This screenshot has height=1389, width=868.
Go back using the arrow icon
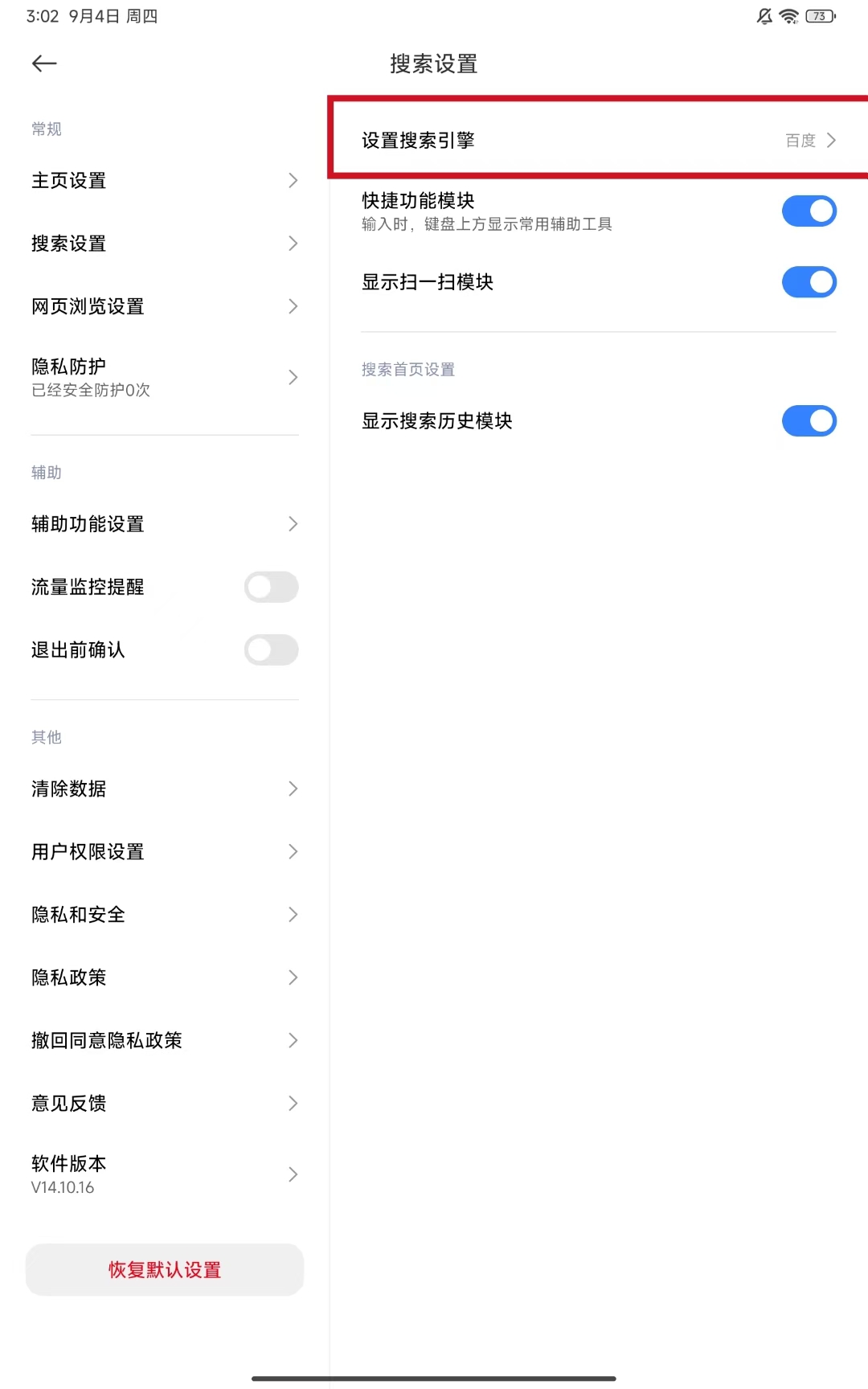click(44, 64)
